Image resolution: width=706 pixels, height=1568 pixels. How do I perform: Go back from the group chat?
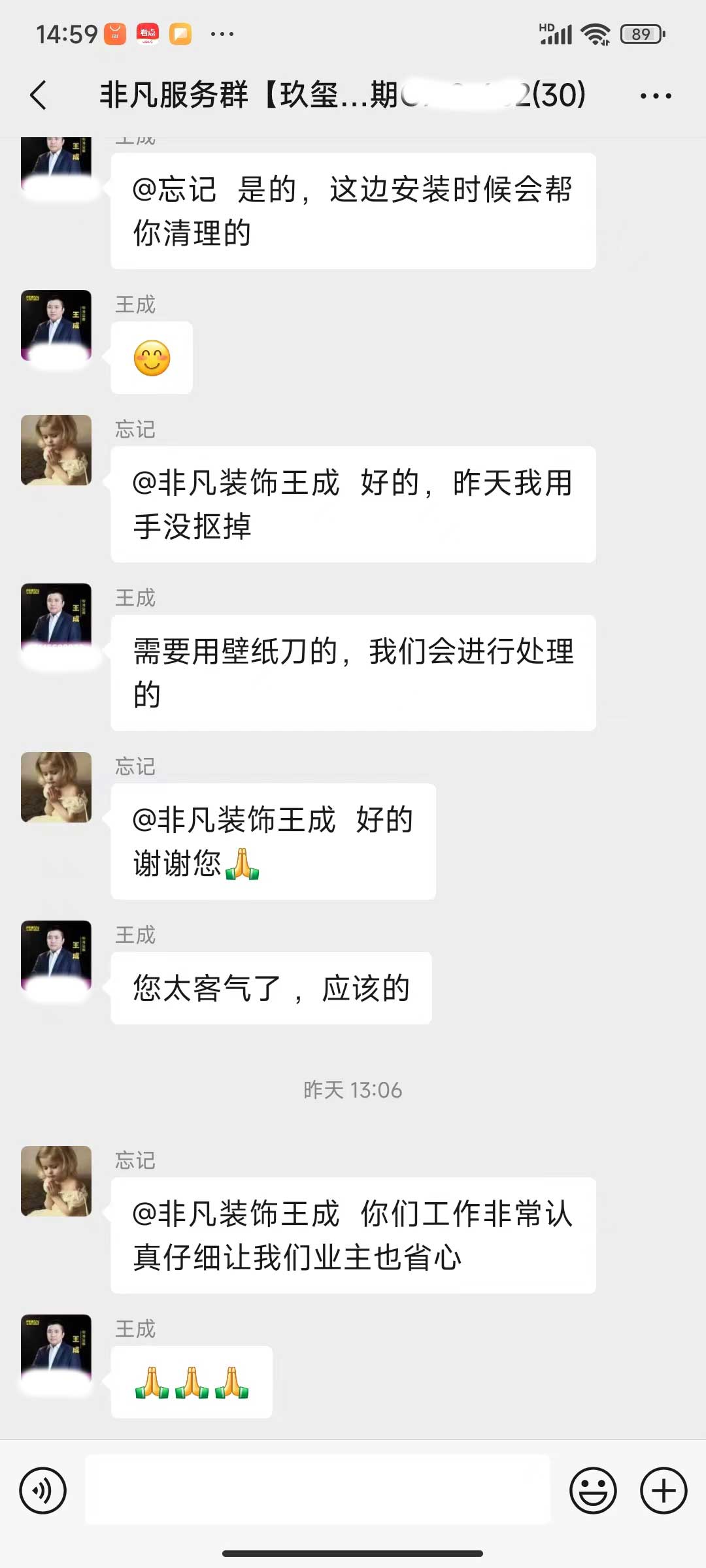point(39,95)
